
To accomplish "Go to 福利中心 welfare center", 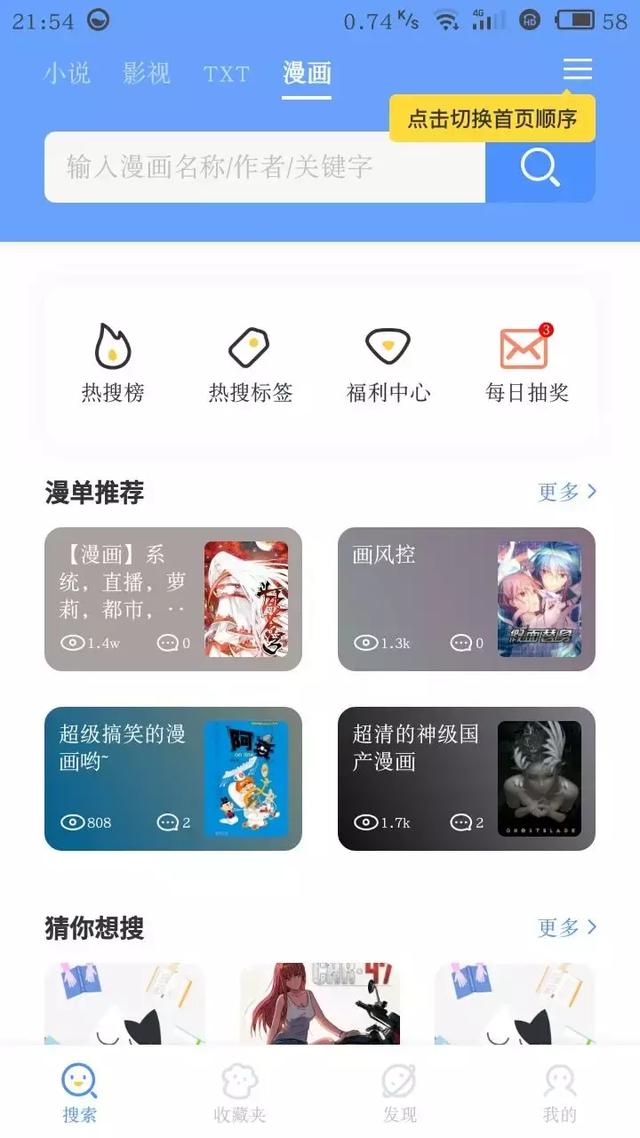I will (388, 363).
